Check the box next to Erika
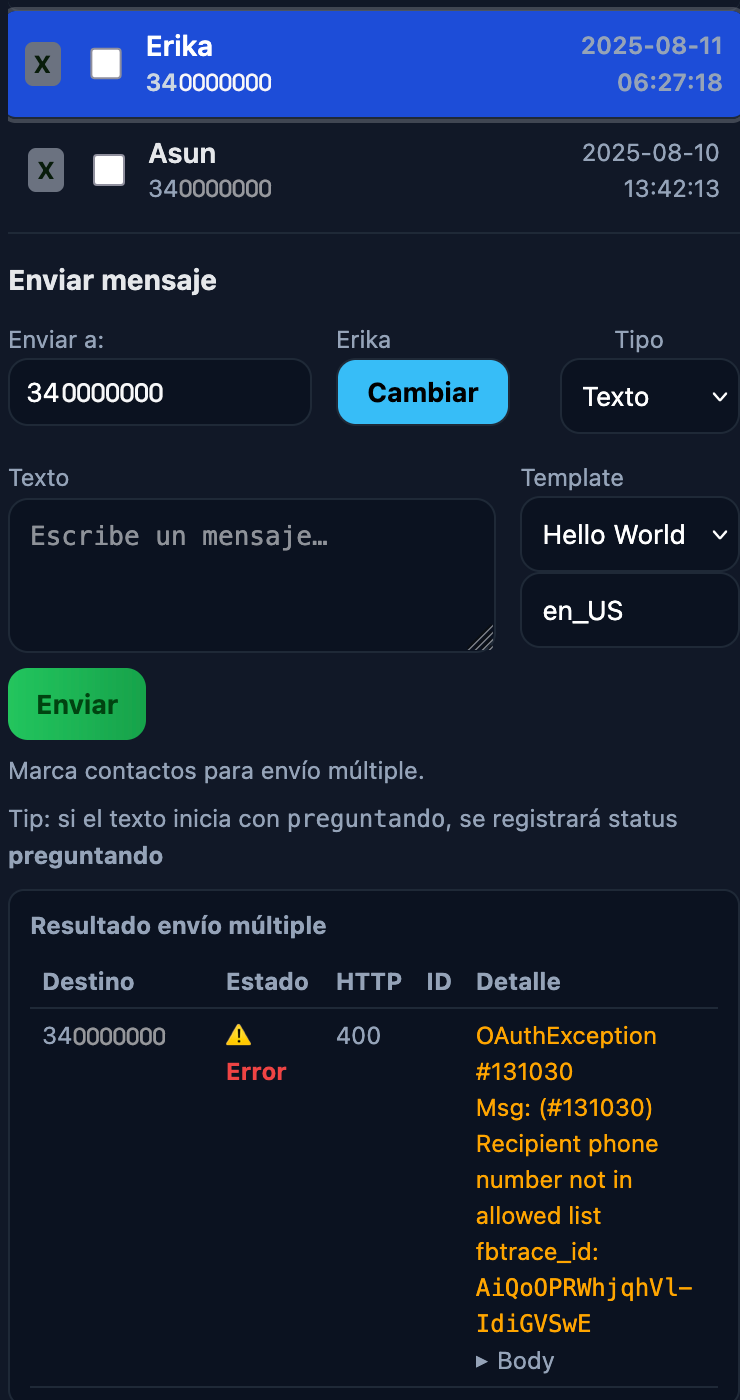The image size is (740, 1400). pyautogui.click(x=106, y=64)
